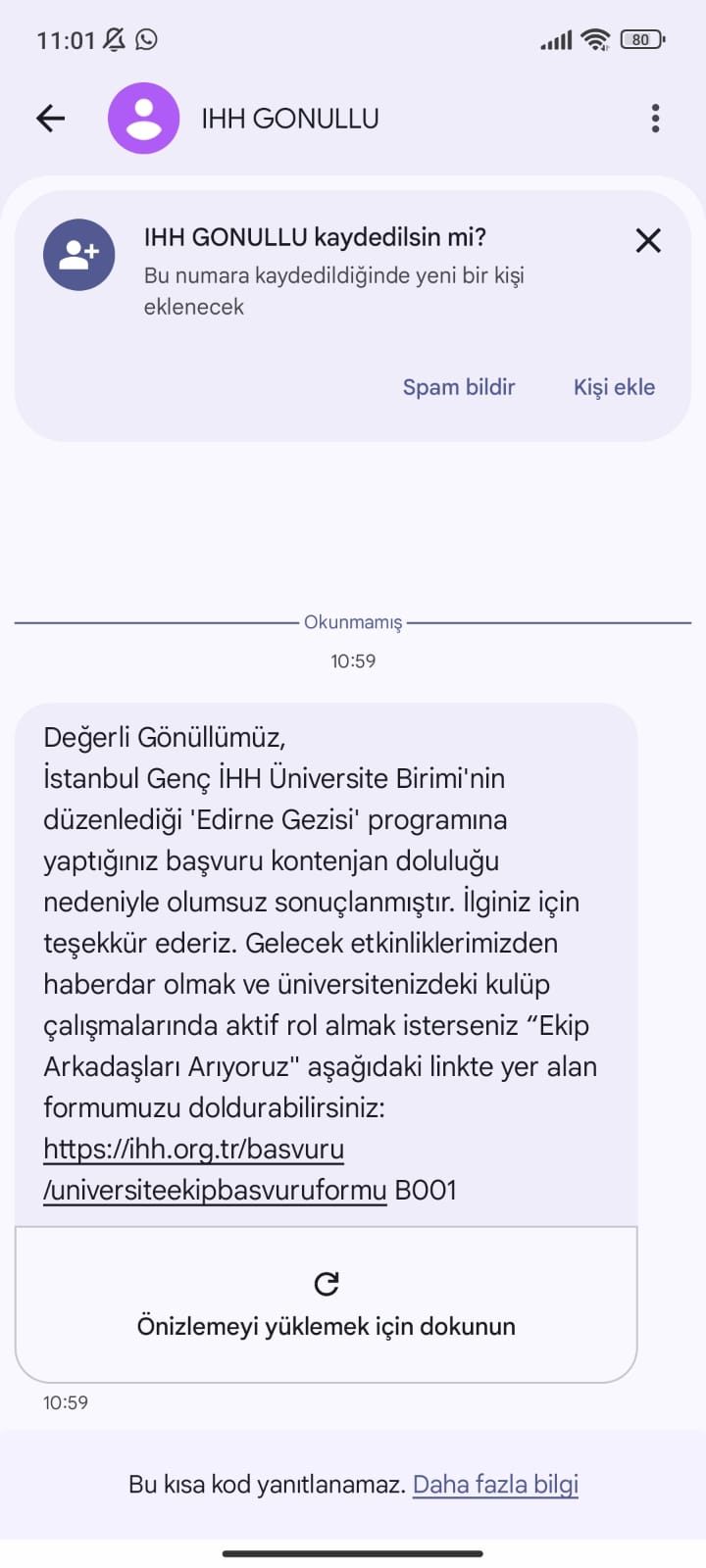Image resolution: width=706 pixels, height=1568 pixels.
Task: Add sender as contact with Kişi ekle
Action: tap(614, 387)
